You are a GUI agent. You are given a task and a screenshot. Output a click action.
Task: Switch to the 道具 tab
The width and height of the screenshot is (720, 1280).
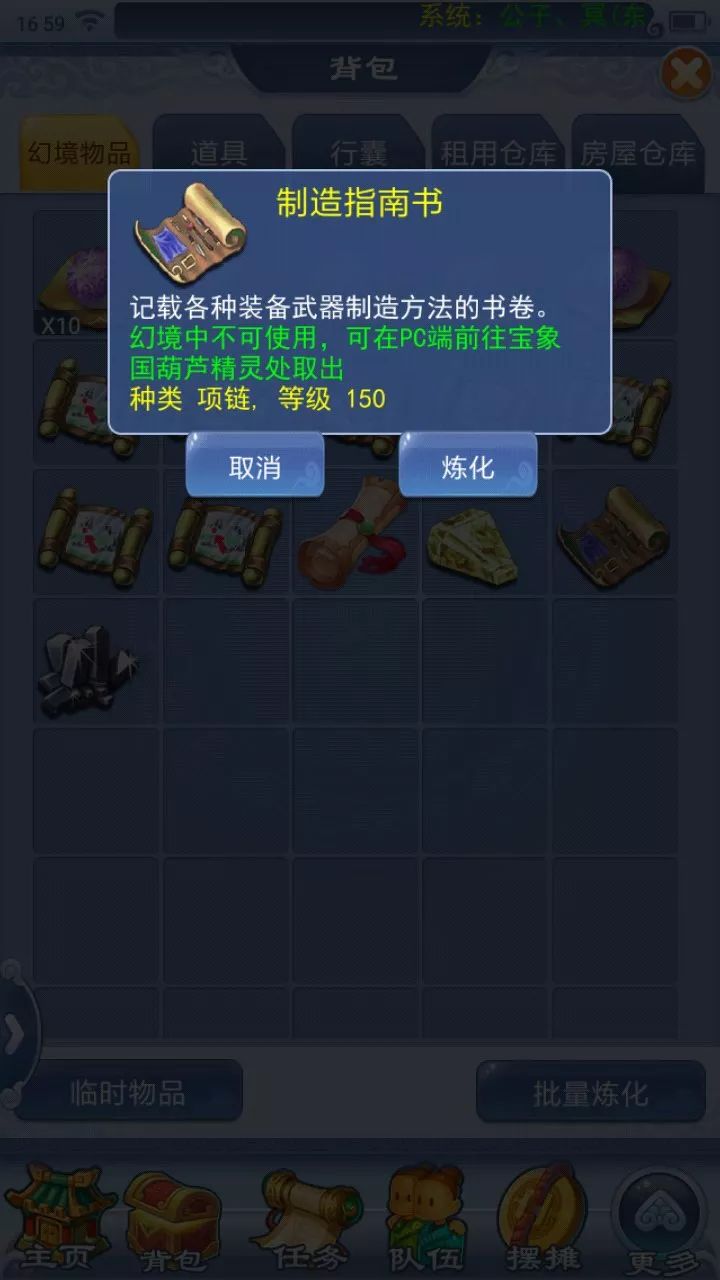pos(218,152)
